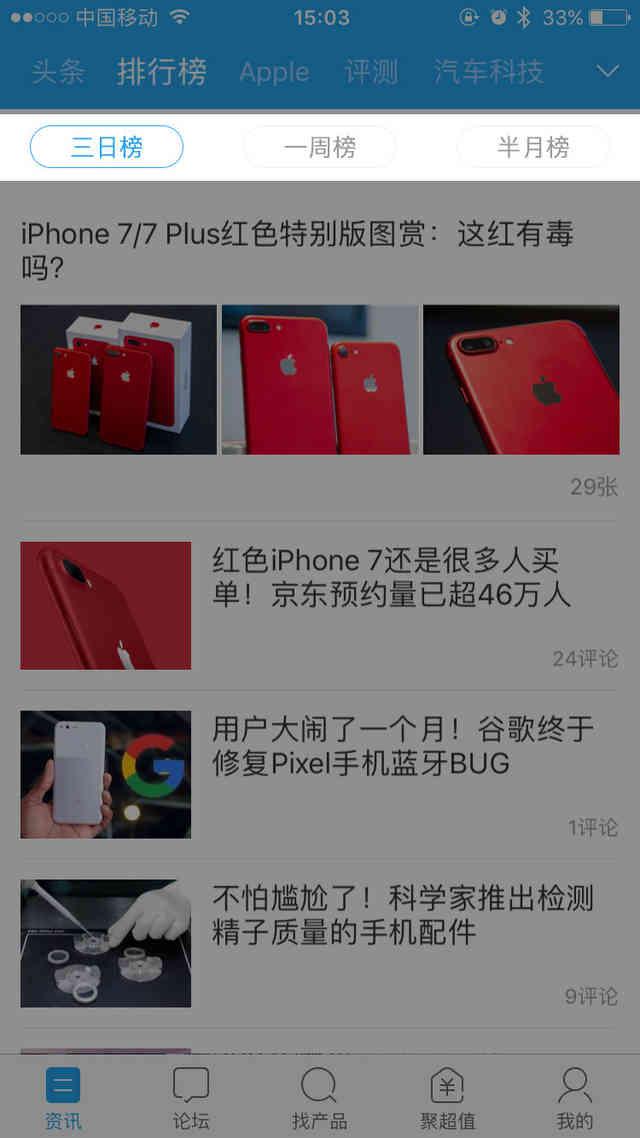Open the 评测 top tab
The image size is (640, 1138).
372,72
